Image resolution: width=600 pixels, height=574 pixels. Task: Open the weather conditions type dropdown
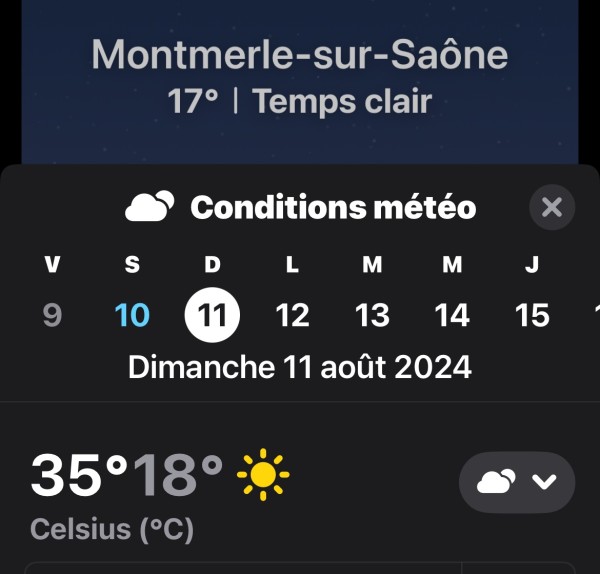pyautogui.click(x=516, y=482)
